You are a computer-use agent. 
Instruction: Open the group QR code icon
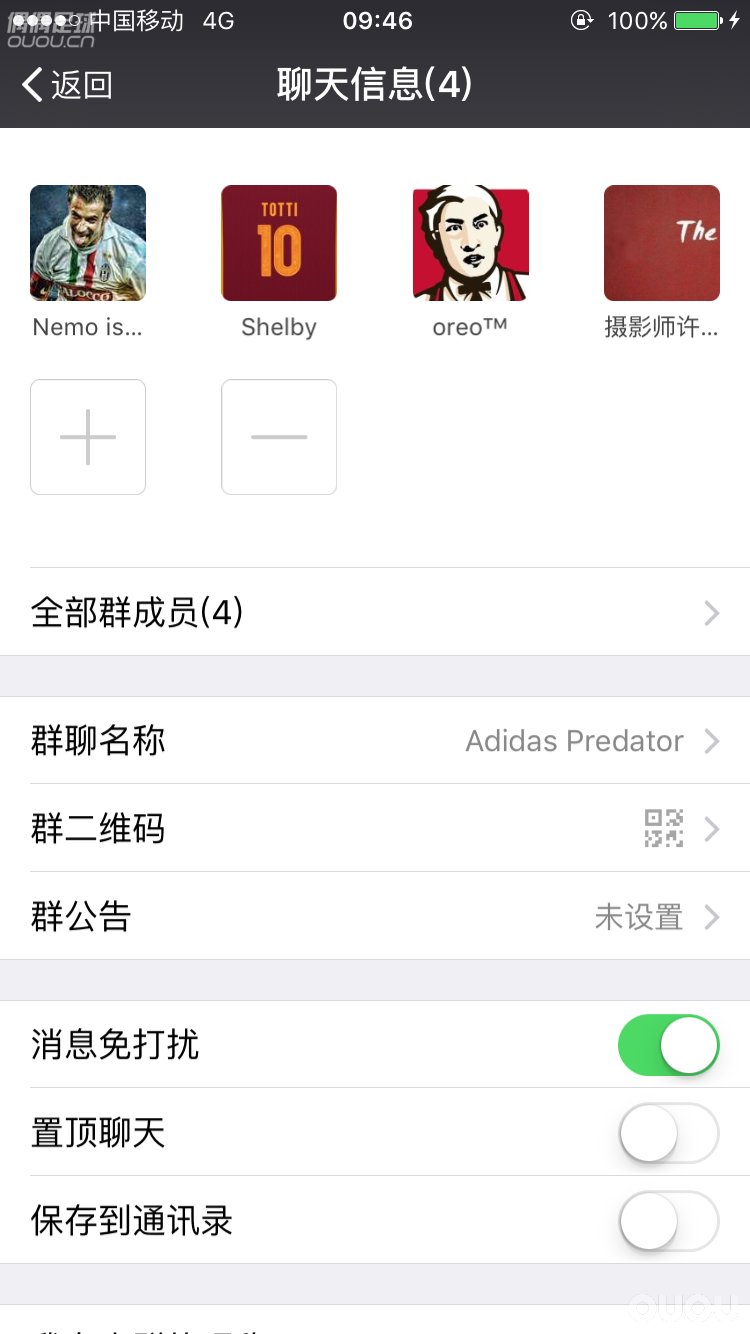(663, 828)
